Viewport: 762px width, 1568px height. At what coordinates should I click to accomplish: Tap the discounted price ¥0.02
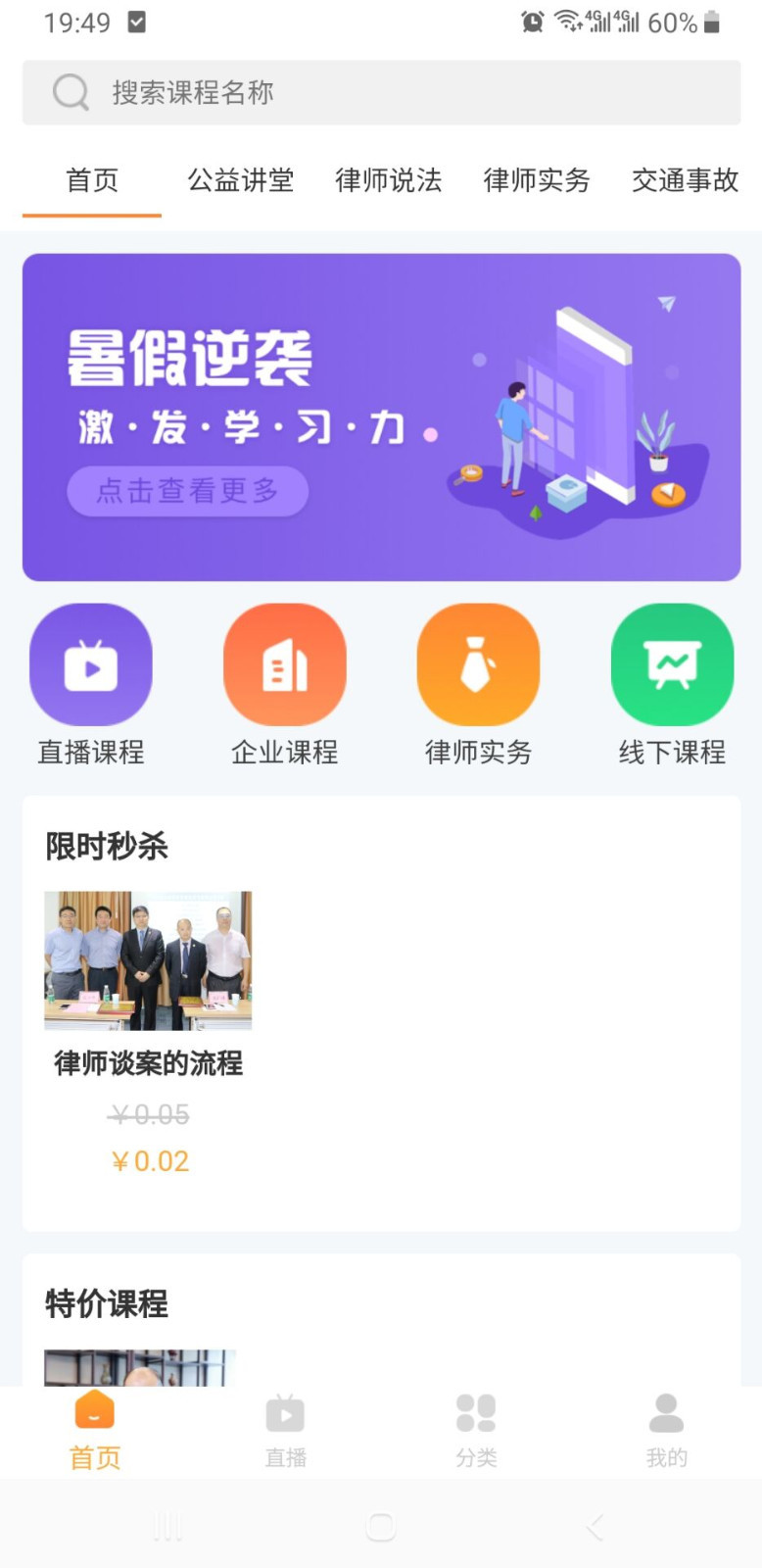coord(149,1161)
